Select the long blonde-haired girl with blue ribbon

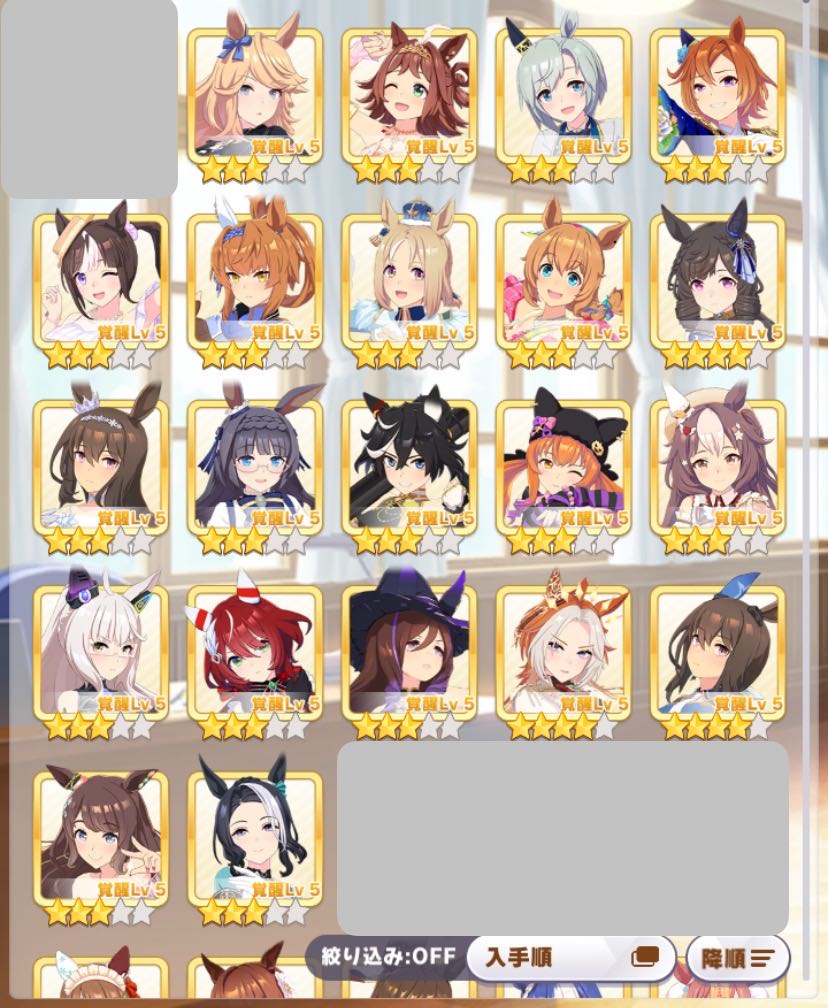point(255,97)
